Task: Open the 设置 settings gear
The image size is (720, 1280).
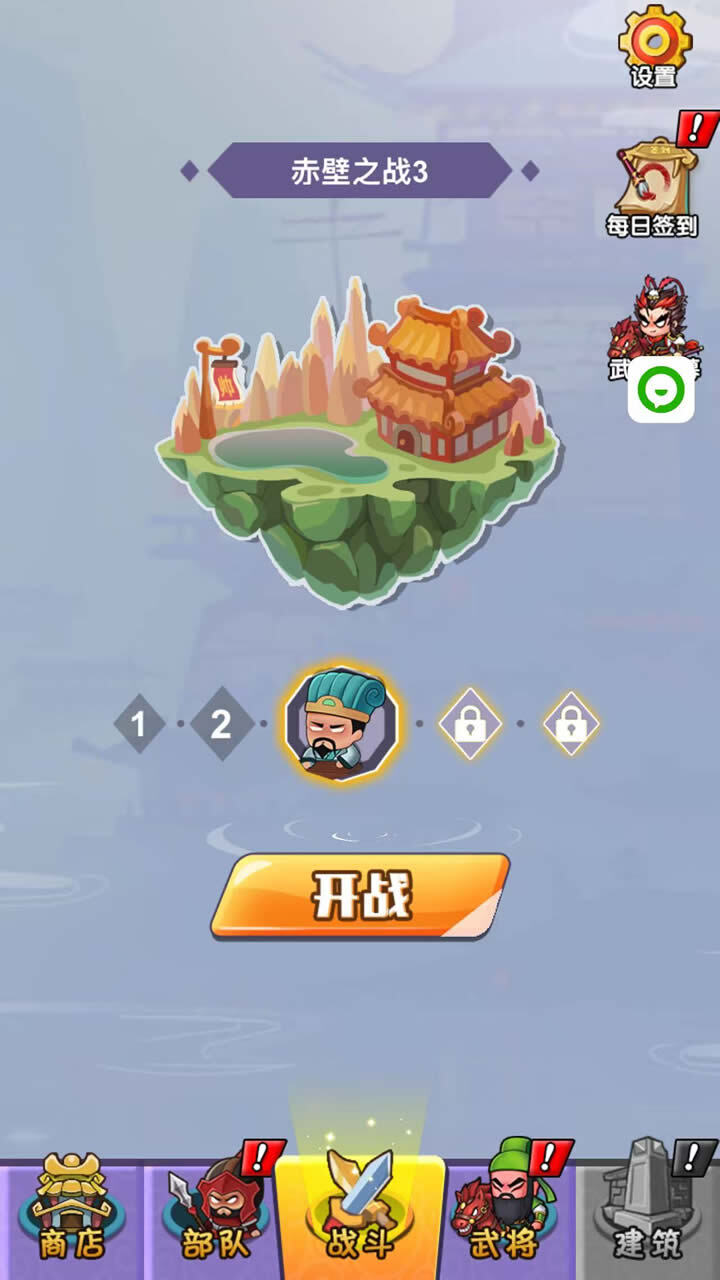Action: 654,45
